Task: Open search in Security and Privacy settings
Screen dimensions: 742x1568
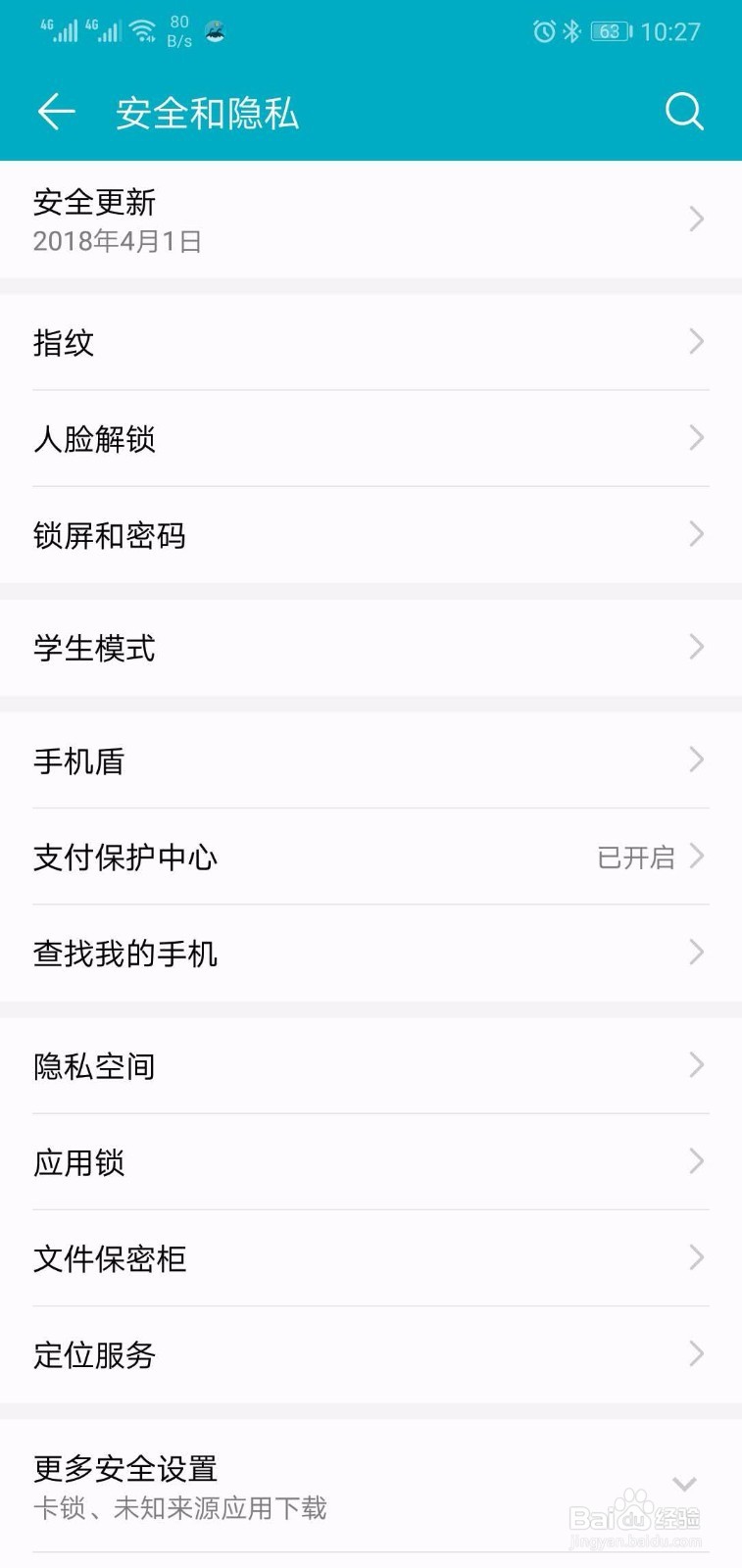Action: (x=684, y=111)
